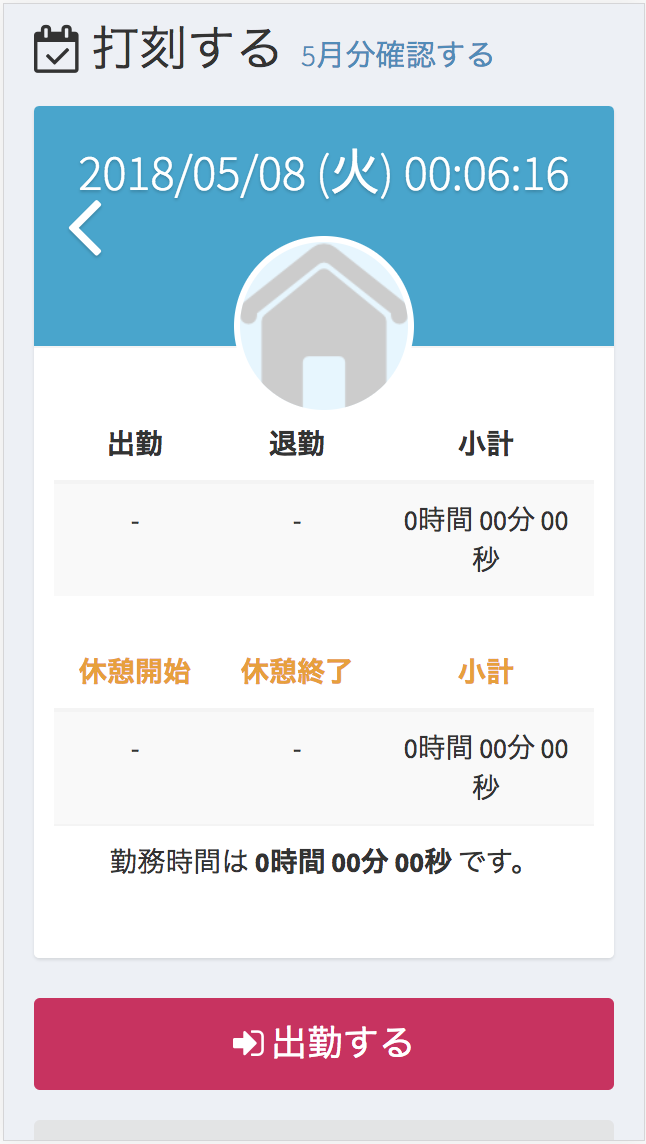The height and width of the screenshot is (1144, 646).
Task: Open the 5月分確認する link
Action: click(x=397, y=54)
